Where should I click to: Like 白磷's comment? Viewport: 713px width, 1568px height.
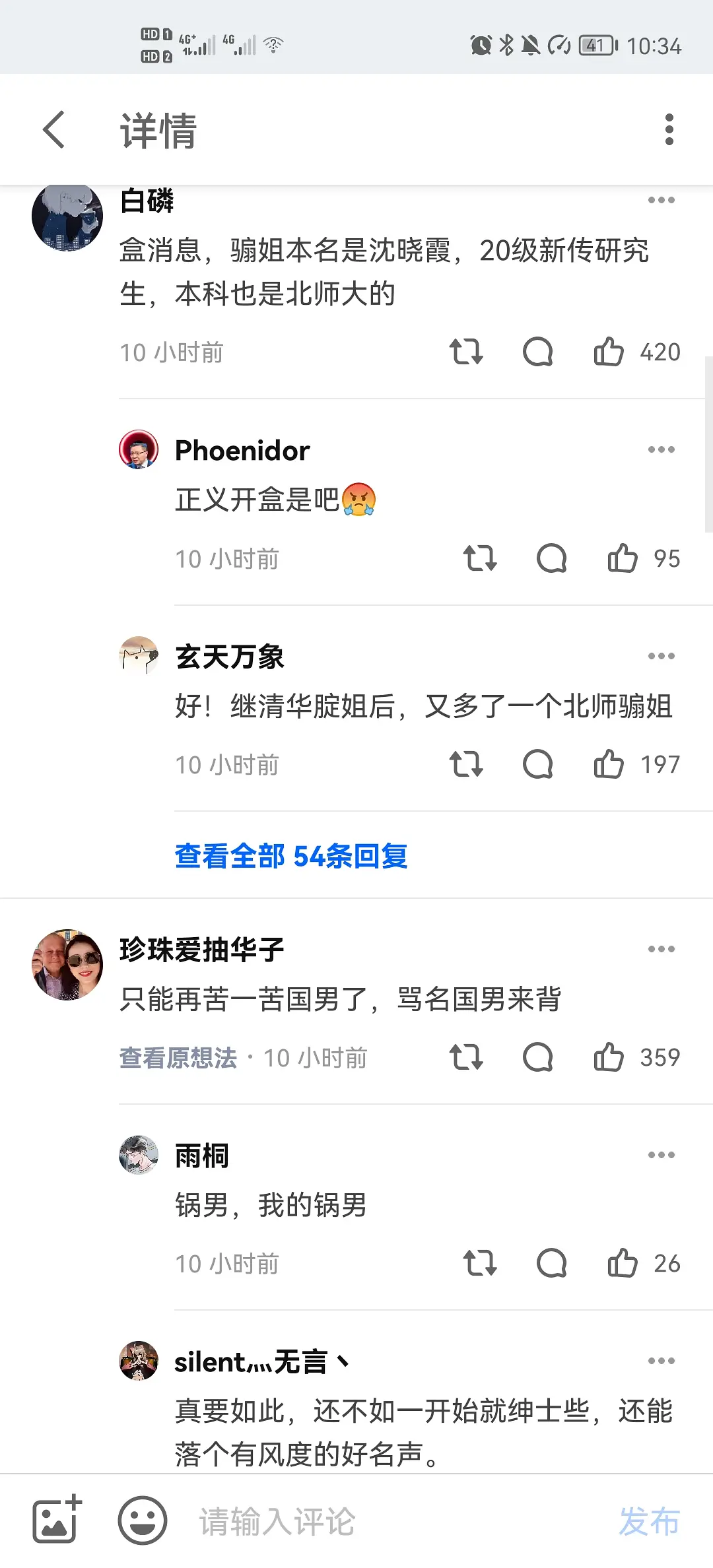pos(609,352)
